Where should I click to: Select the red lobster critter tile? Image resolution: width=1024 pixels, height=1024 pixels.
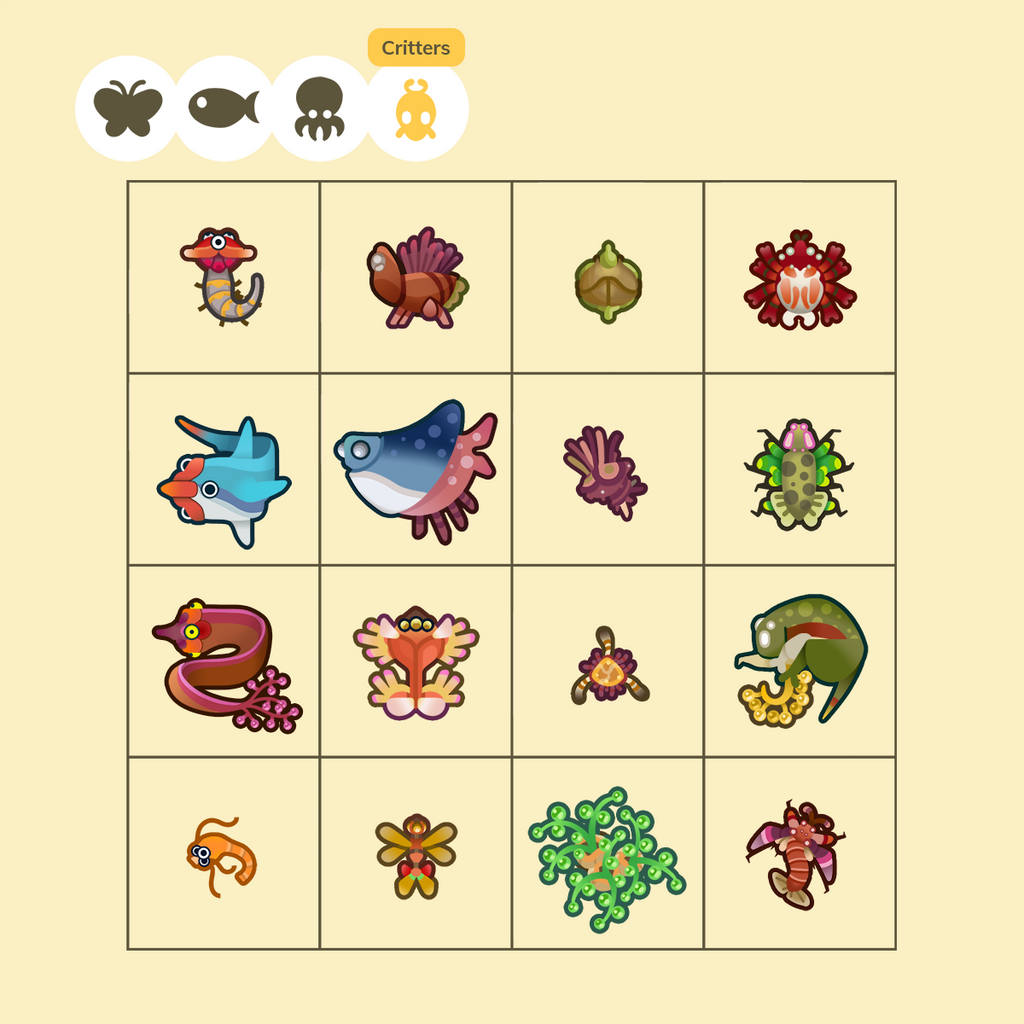pyautogui.click(x=797, y=853)
